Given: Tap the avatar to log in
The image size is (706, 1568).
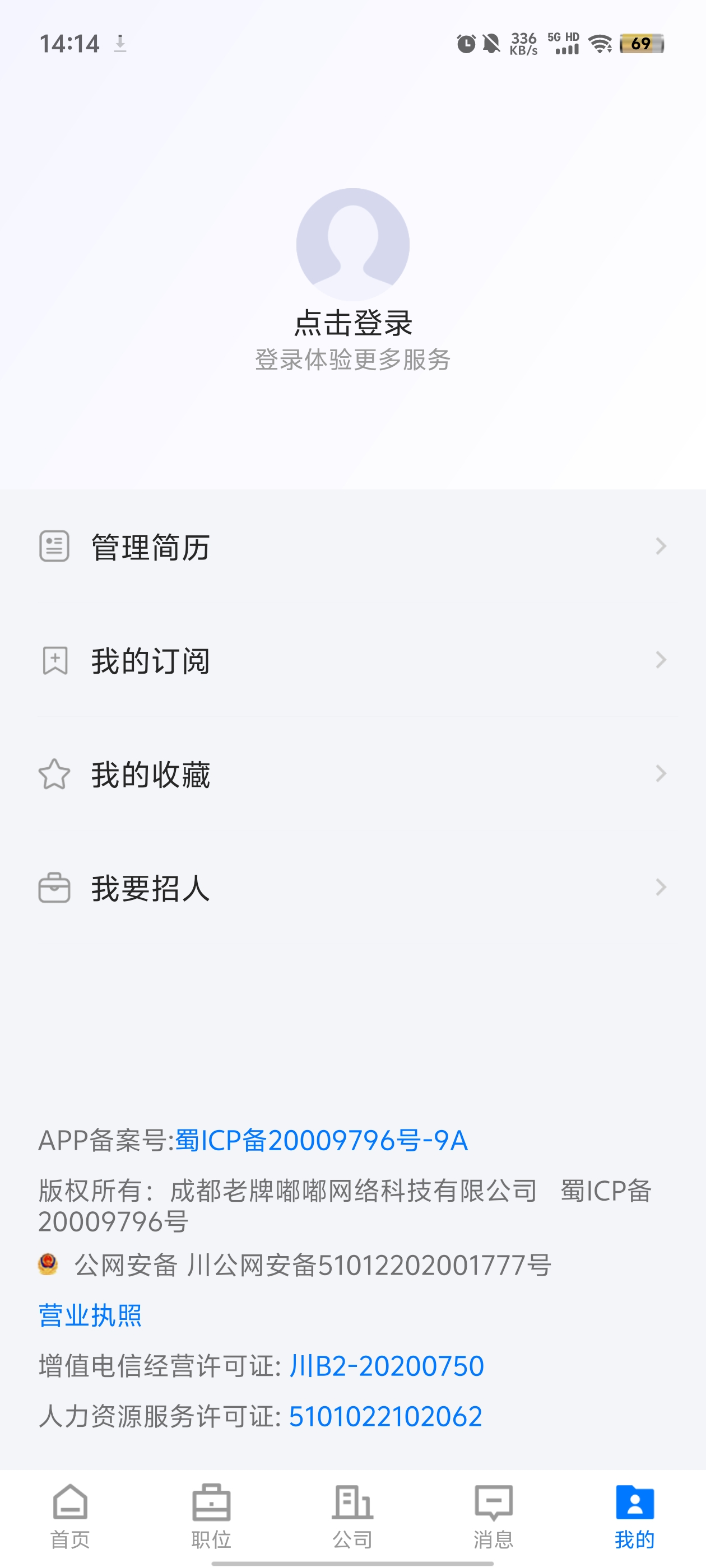Looking at the screenshot, I should pyautogui.click(x=352, y=244).
